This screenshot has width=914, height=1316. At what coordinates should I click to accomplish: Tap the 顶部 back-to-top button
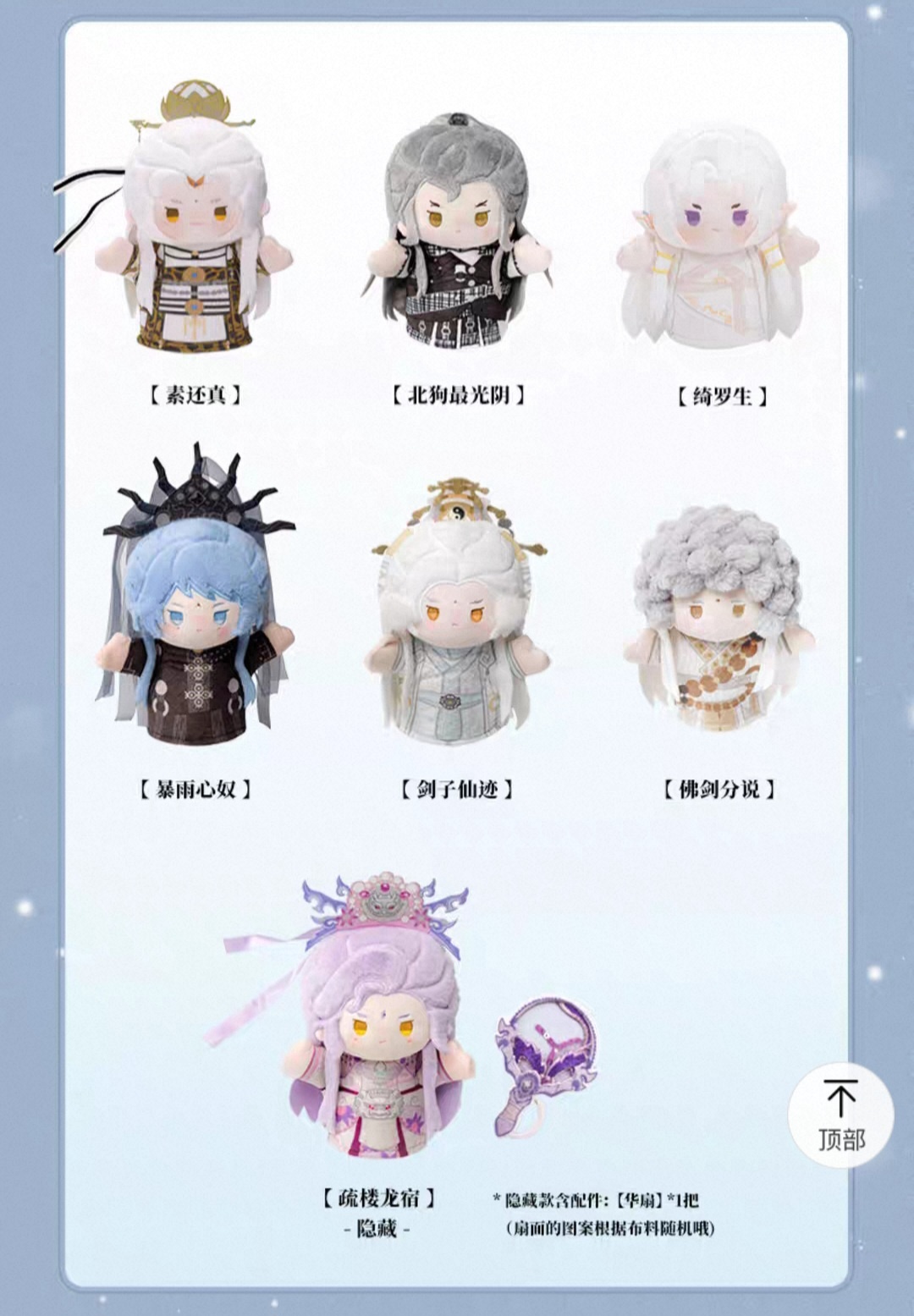click(x=840, y=1115)
